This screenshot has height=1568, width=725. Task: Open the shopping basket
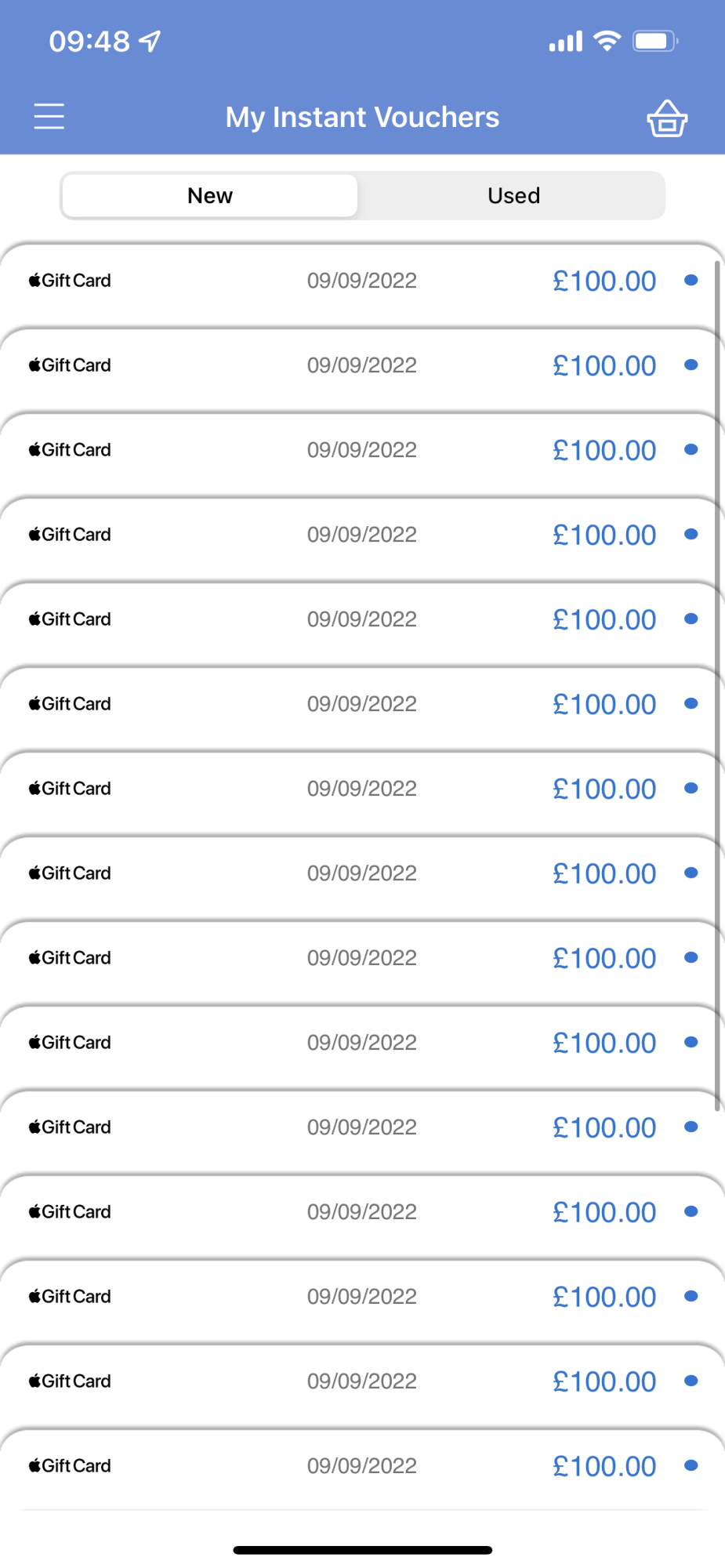[666, 119]
